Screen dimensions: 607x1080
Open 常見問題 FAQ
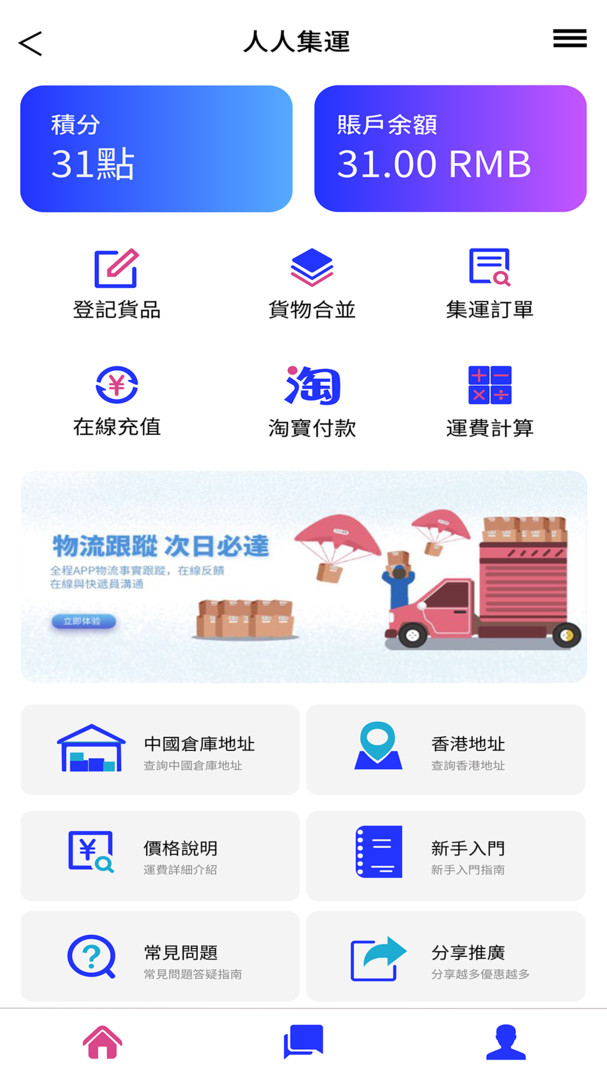[x=160, y=956]
